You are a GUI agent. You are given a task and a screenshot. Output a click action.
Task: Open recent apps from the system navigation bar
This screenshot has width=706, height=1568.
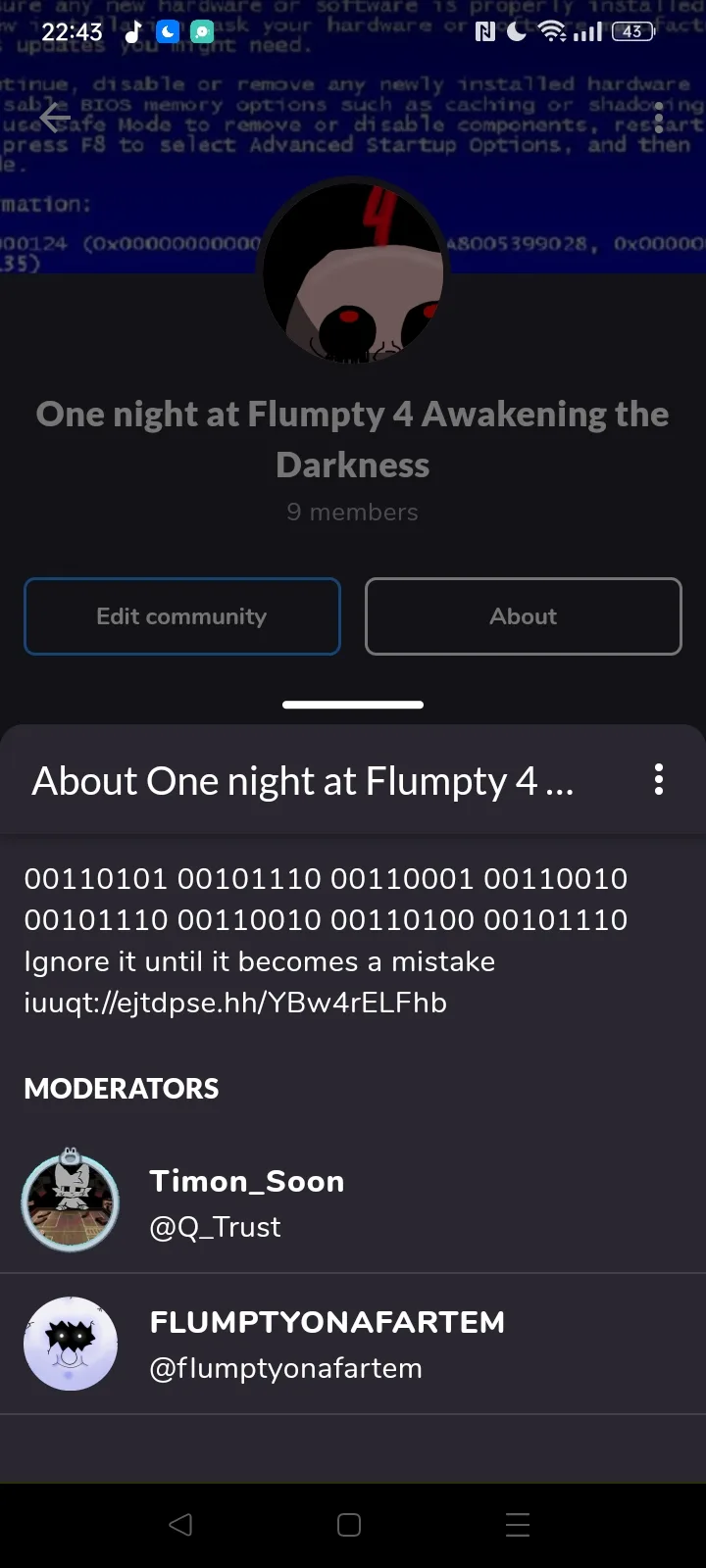(518, 1525)
